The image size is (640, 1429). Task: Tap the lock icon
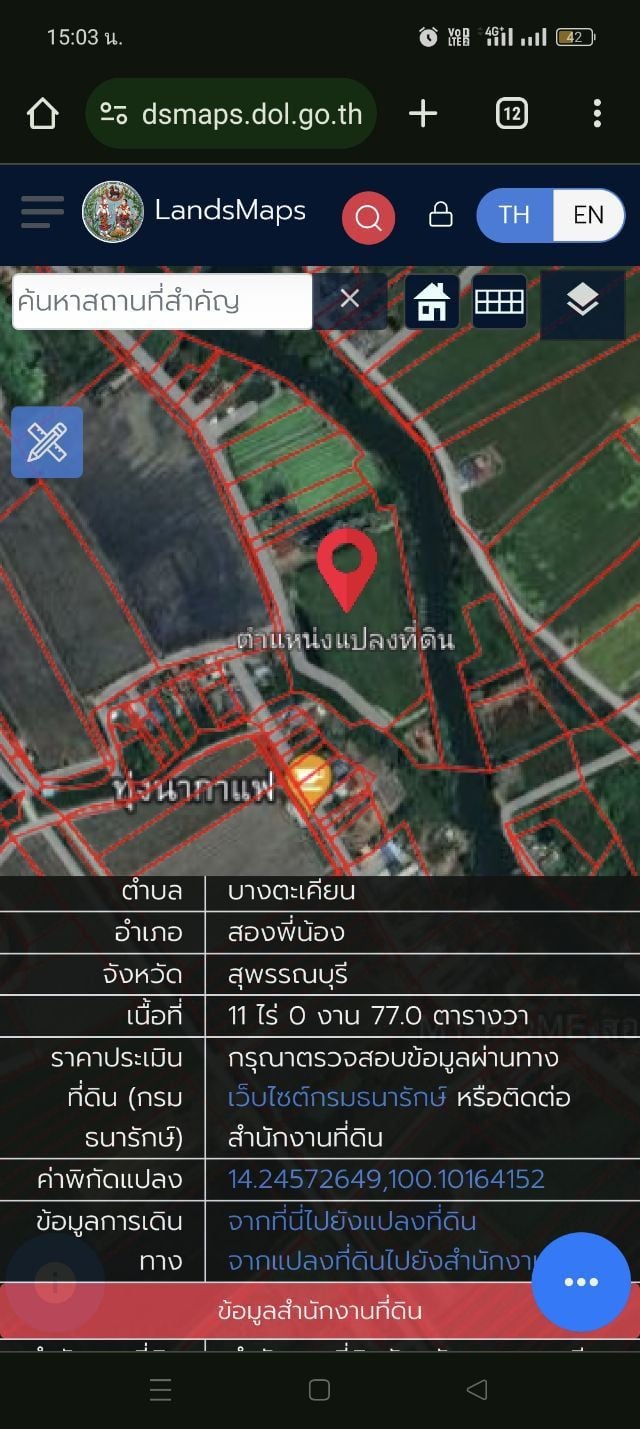(440, 215)
